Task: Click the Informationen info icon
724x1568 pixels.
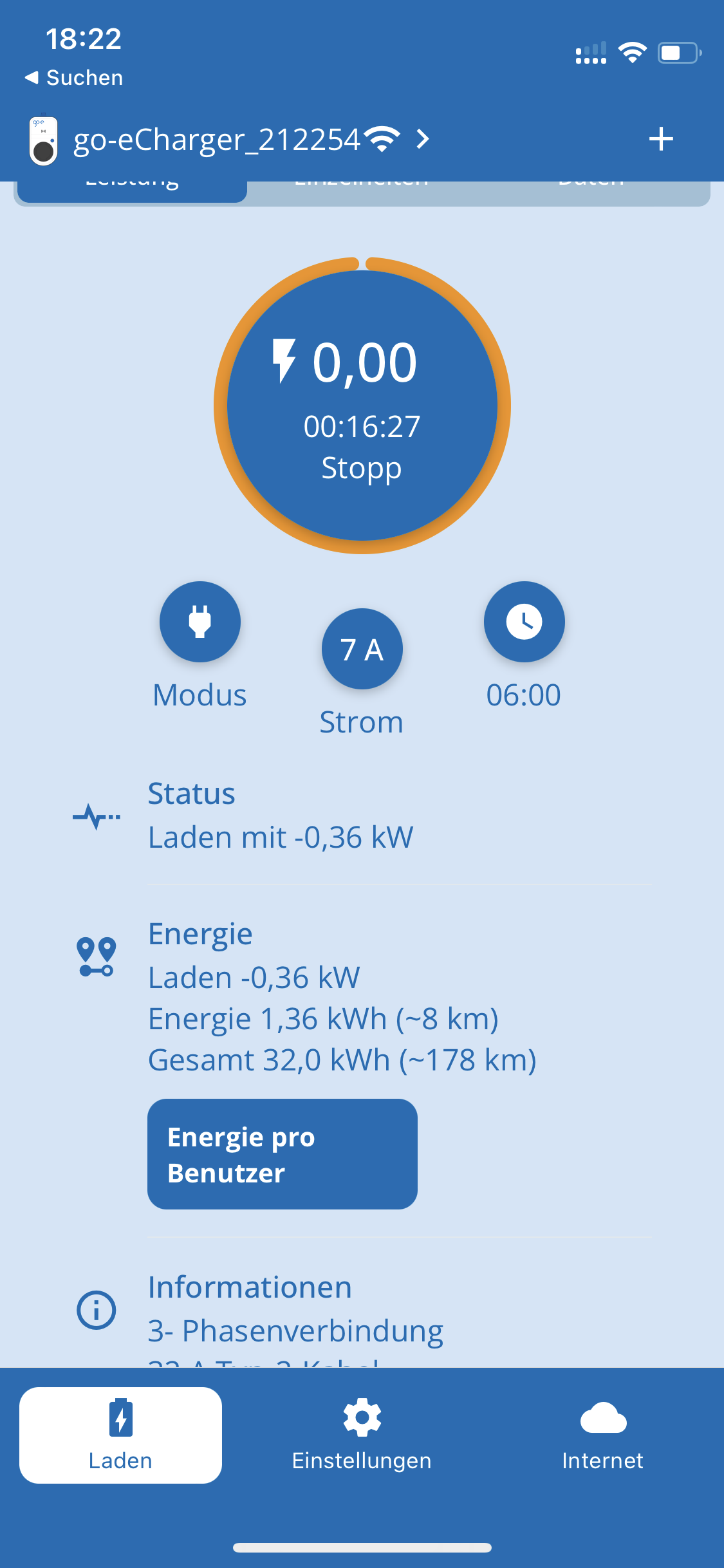Action: pos(95,1310)
